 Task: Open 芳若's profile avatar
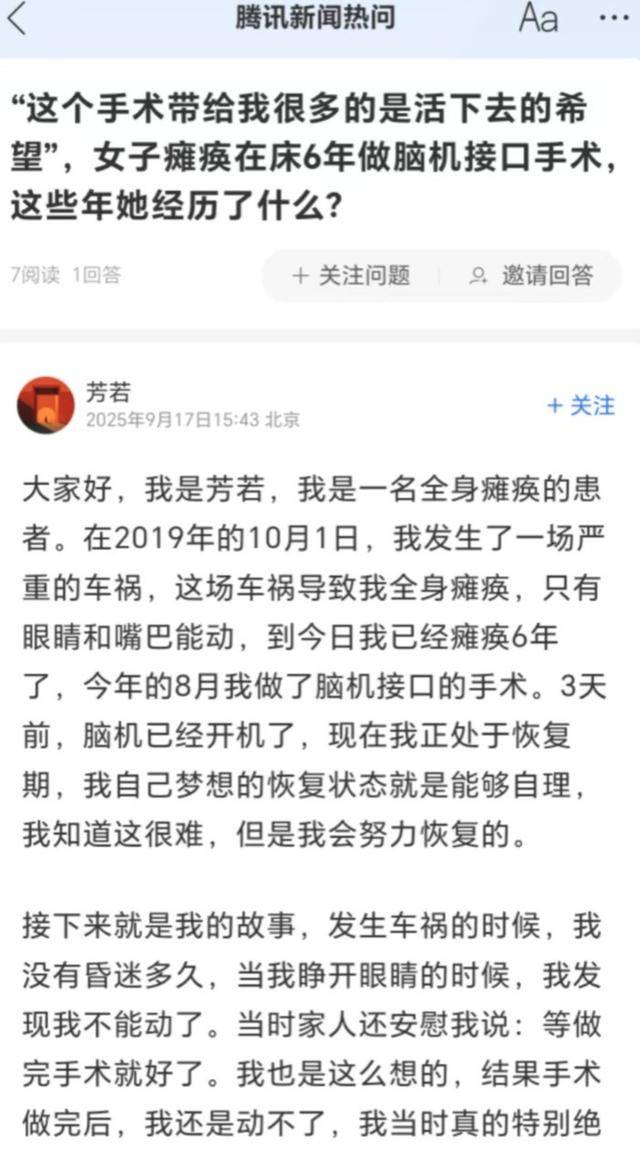(46, 405)
